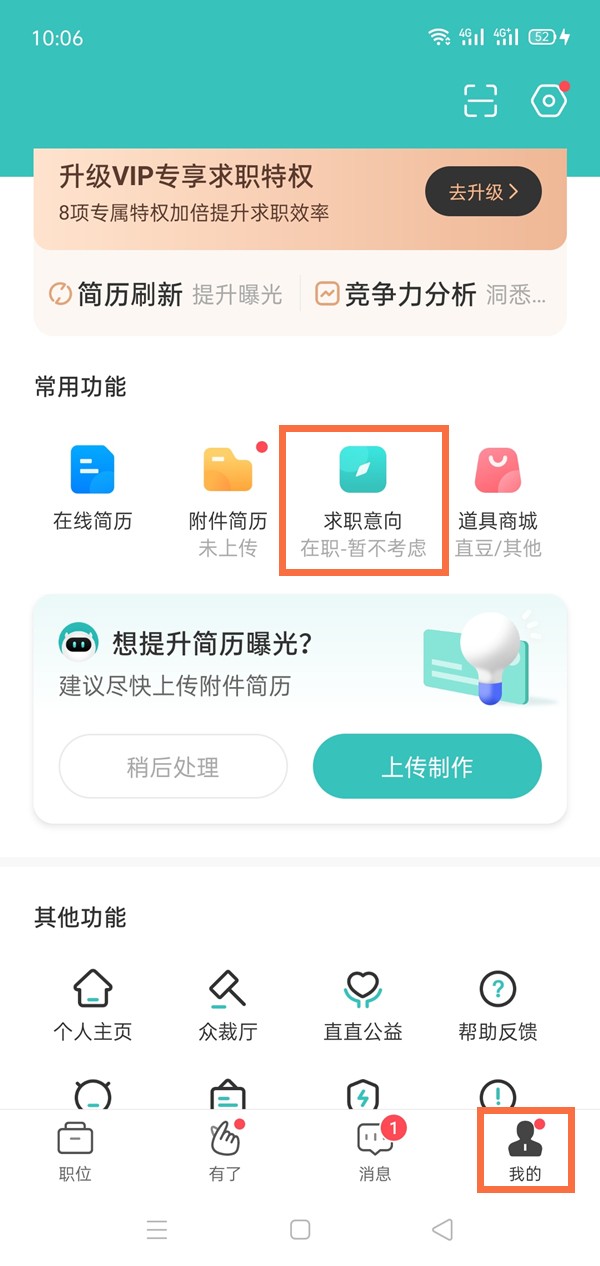Open the QR scan icon

[x=480, y=102]
